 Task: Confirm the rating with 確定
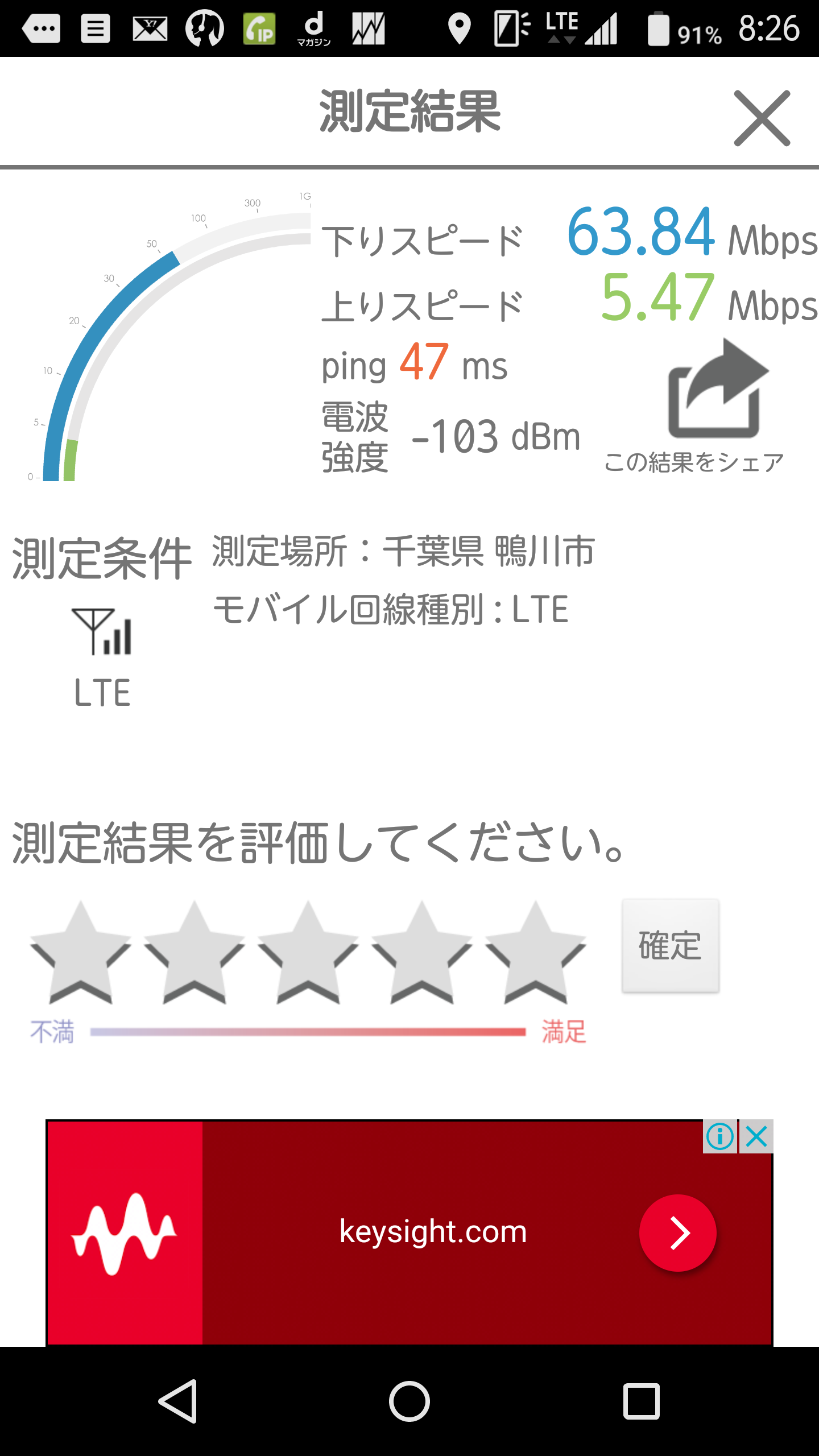(x=671, y=946)
